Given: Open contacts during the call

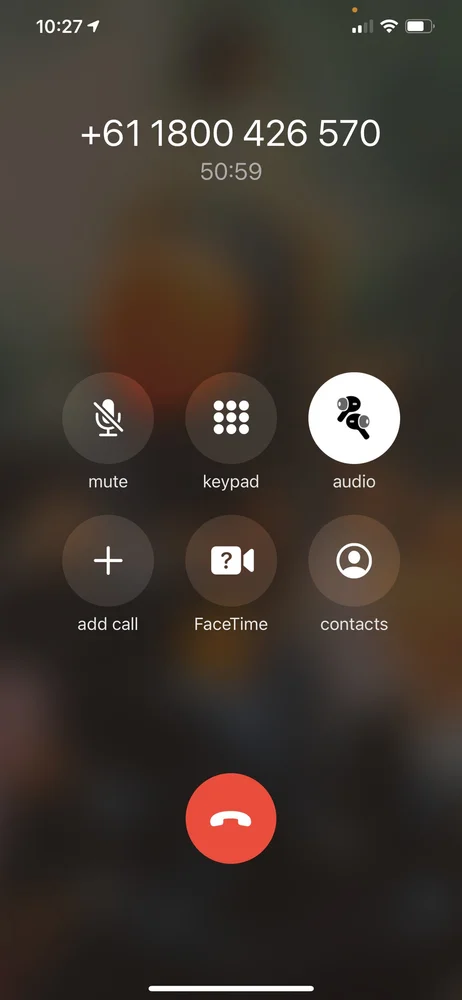Looking at the screenshot, I should [354, 561].
